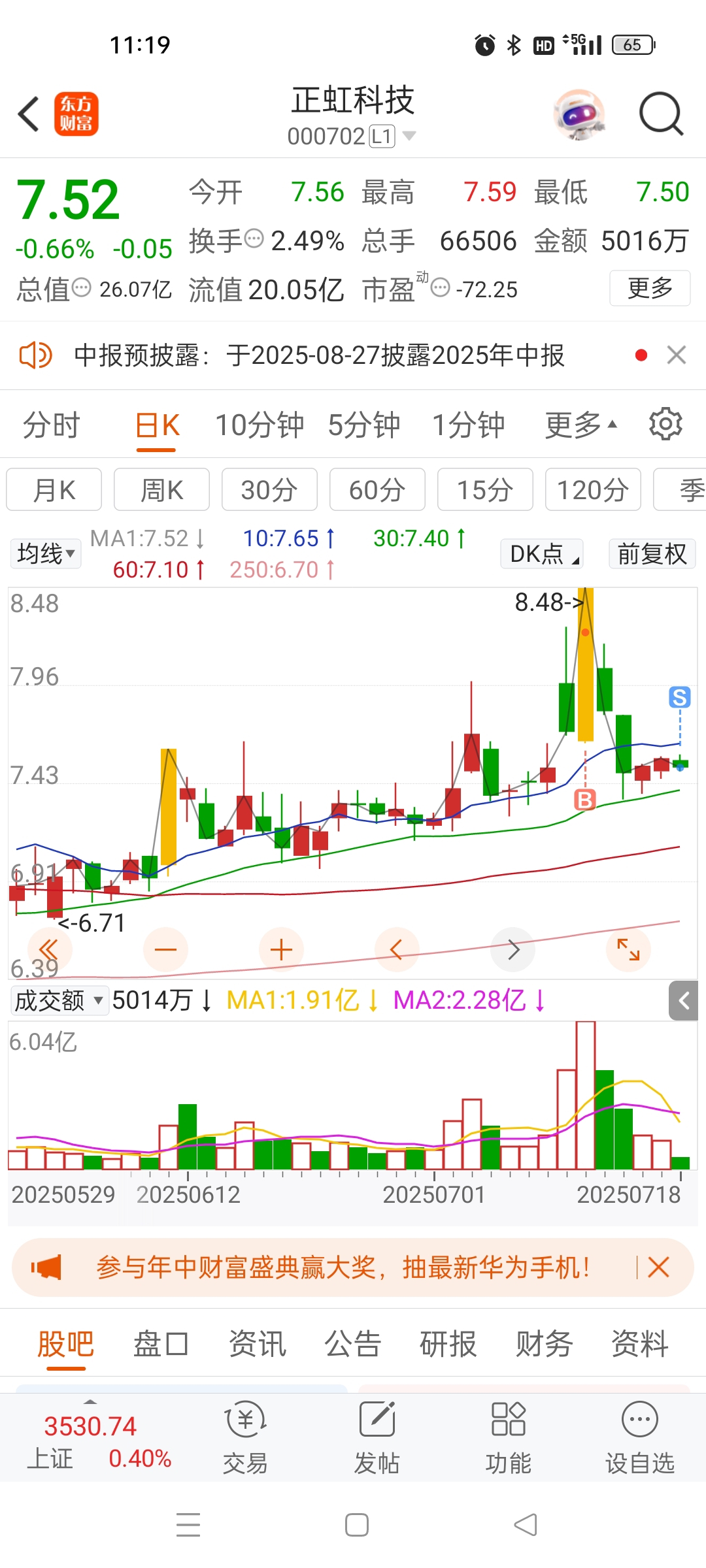Image resolution: width=706 pixels, height=1568 pixels.
Task: Select the 60分 period chip
Action: click(377, 489)
